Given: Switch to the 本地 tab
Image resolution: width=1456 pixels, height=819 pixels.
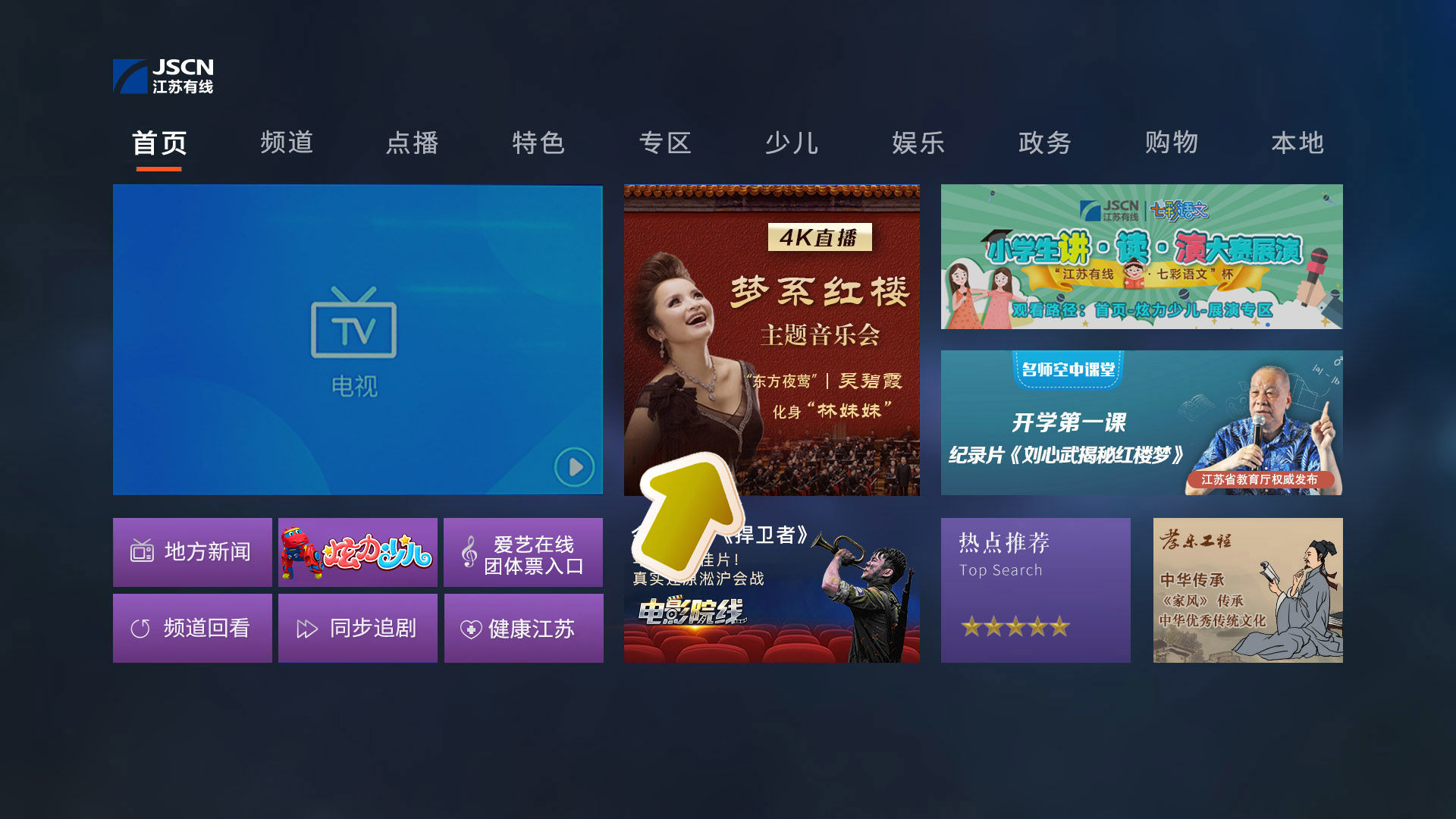Looking at the screenshot, I should (1297, 143).
